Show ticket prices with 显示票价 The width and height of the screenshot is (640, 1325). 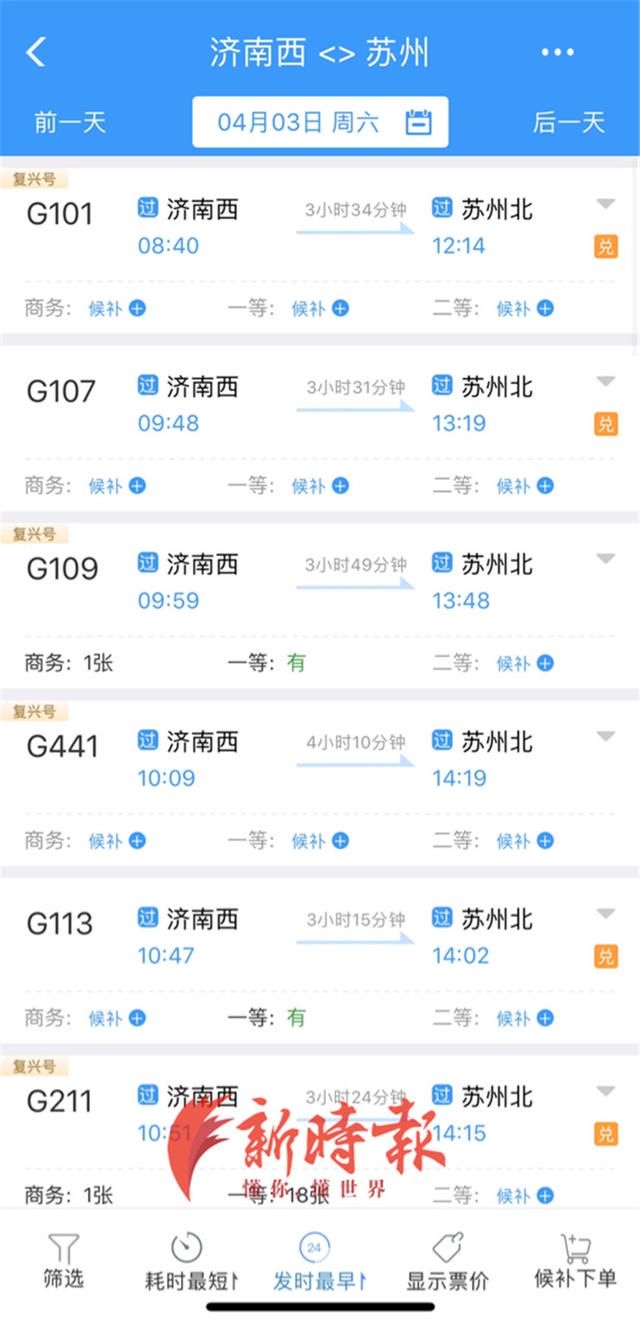tap(447, 1262)
